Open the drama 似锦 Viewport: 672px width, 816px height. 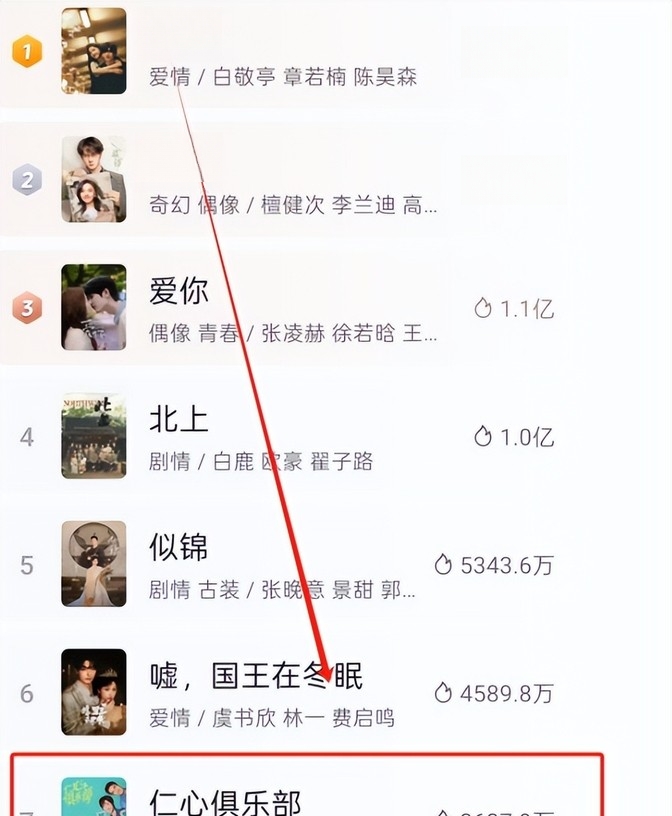coord(179,547)
